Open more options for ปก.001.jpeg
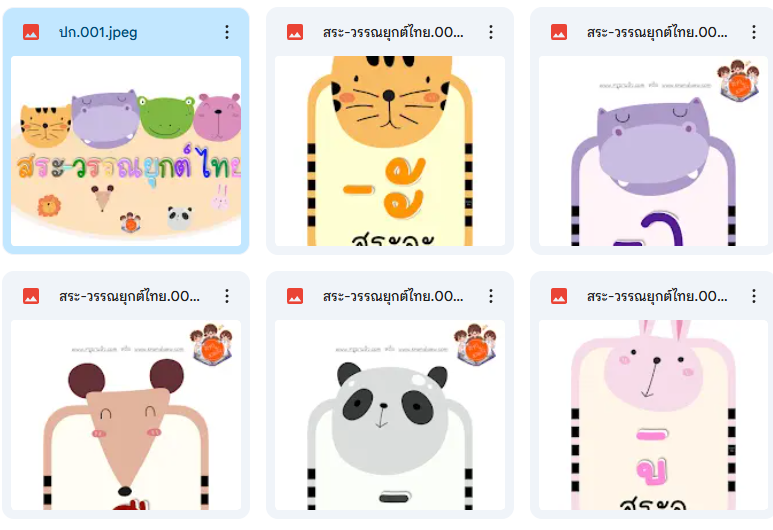 pos(227,32)
